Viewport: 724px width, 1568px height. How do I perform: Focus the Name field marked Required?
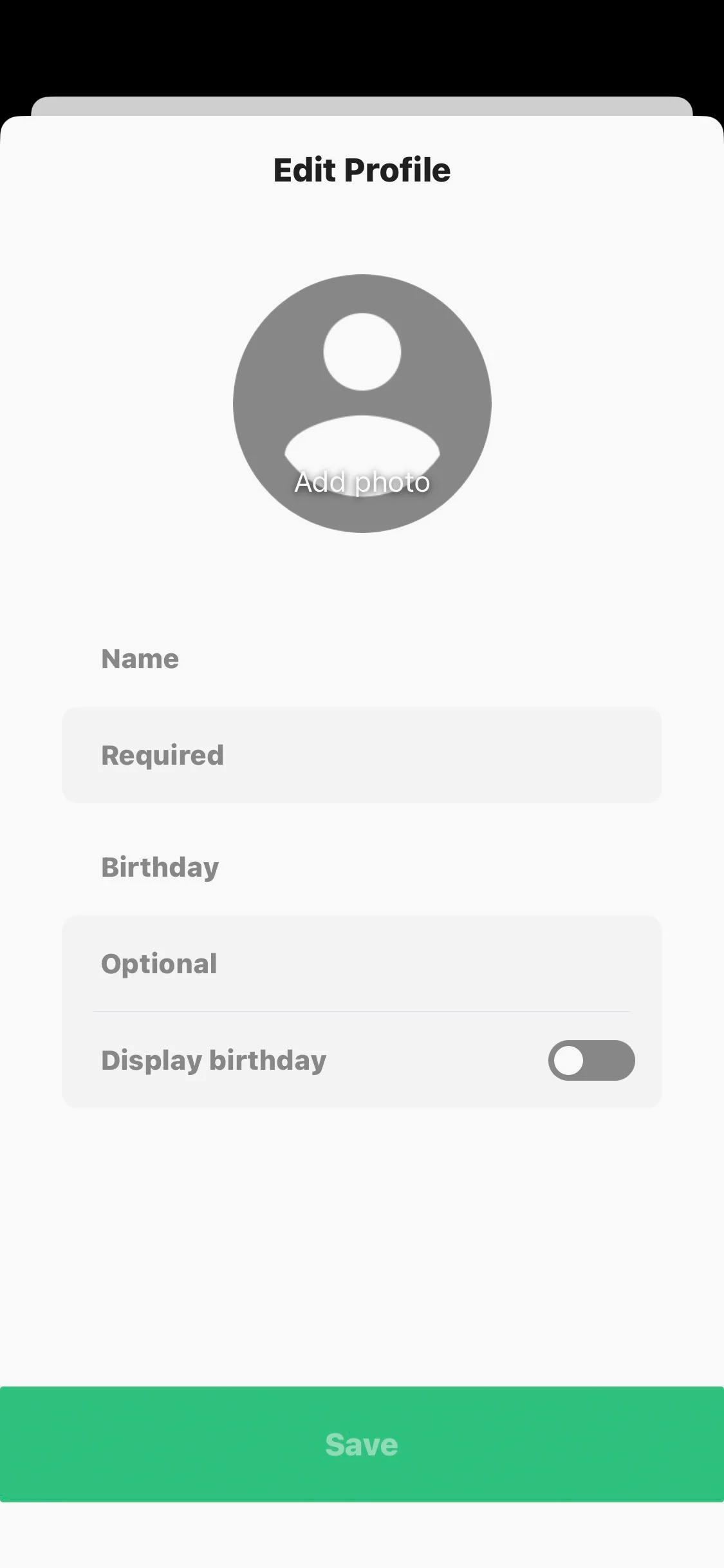click(362, 755)
